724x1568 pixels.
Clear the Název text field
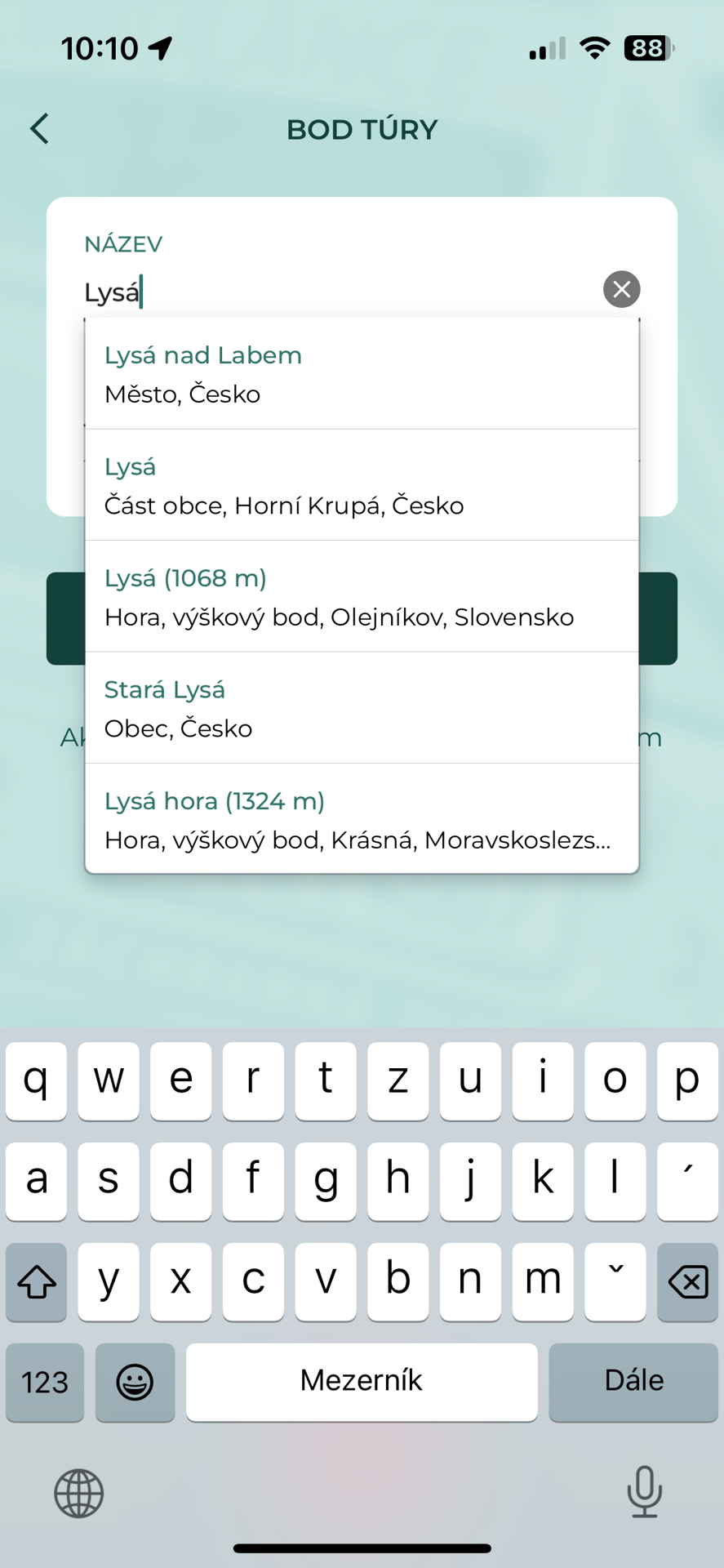coord(621,289)
